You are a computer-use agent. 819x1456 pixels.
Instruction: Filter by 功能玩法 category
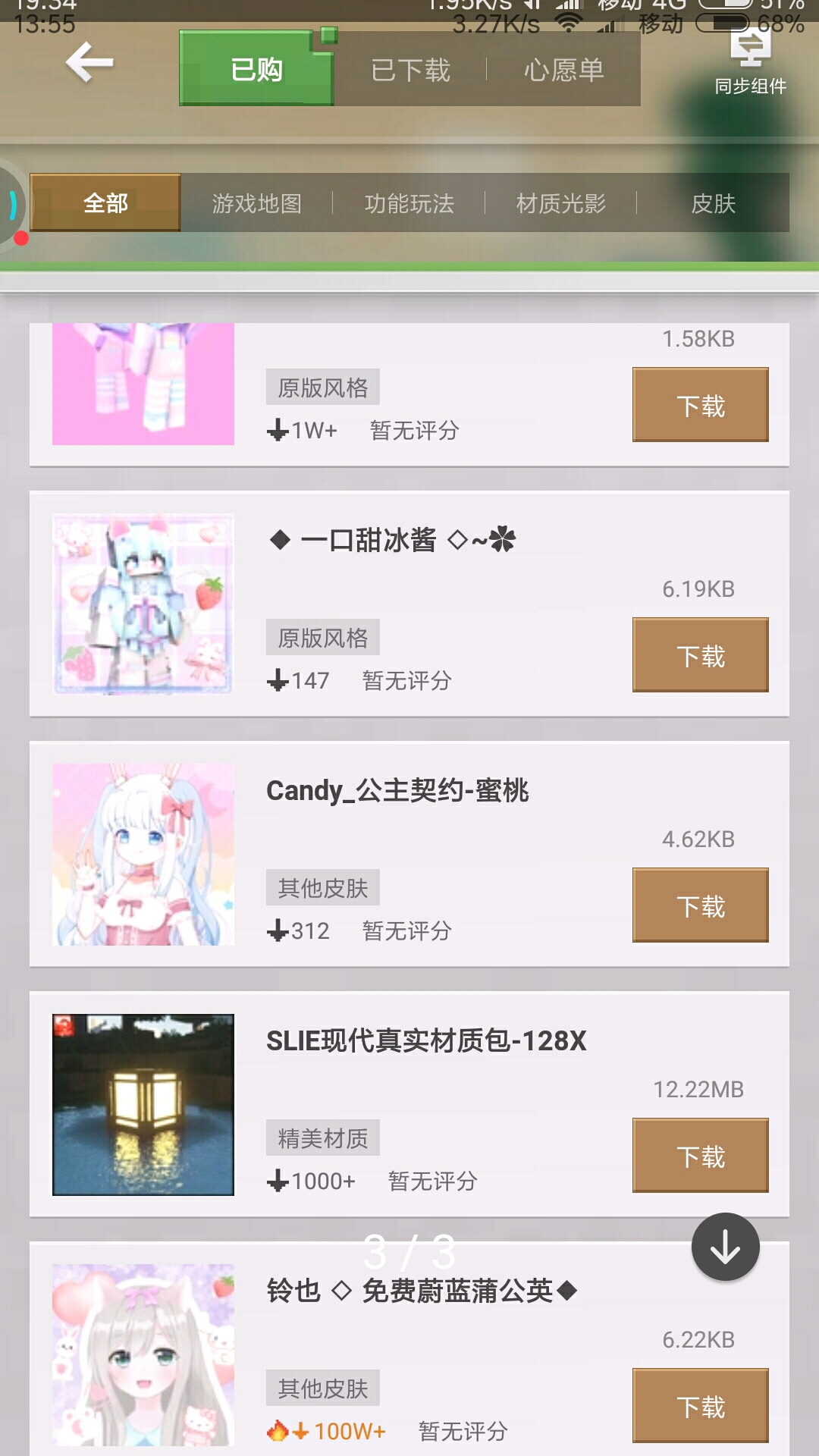[x=409, y=203]
